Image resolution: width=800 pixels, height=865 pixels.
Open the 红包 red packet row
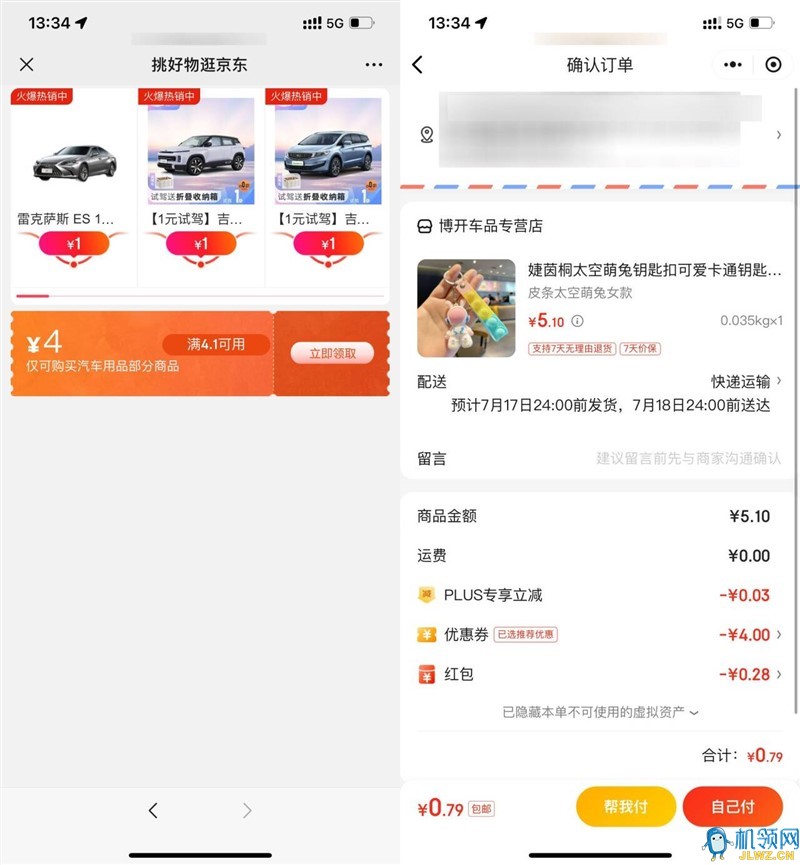[x=600, y=674]
